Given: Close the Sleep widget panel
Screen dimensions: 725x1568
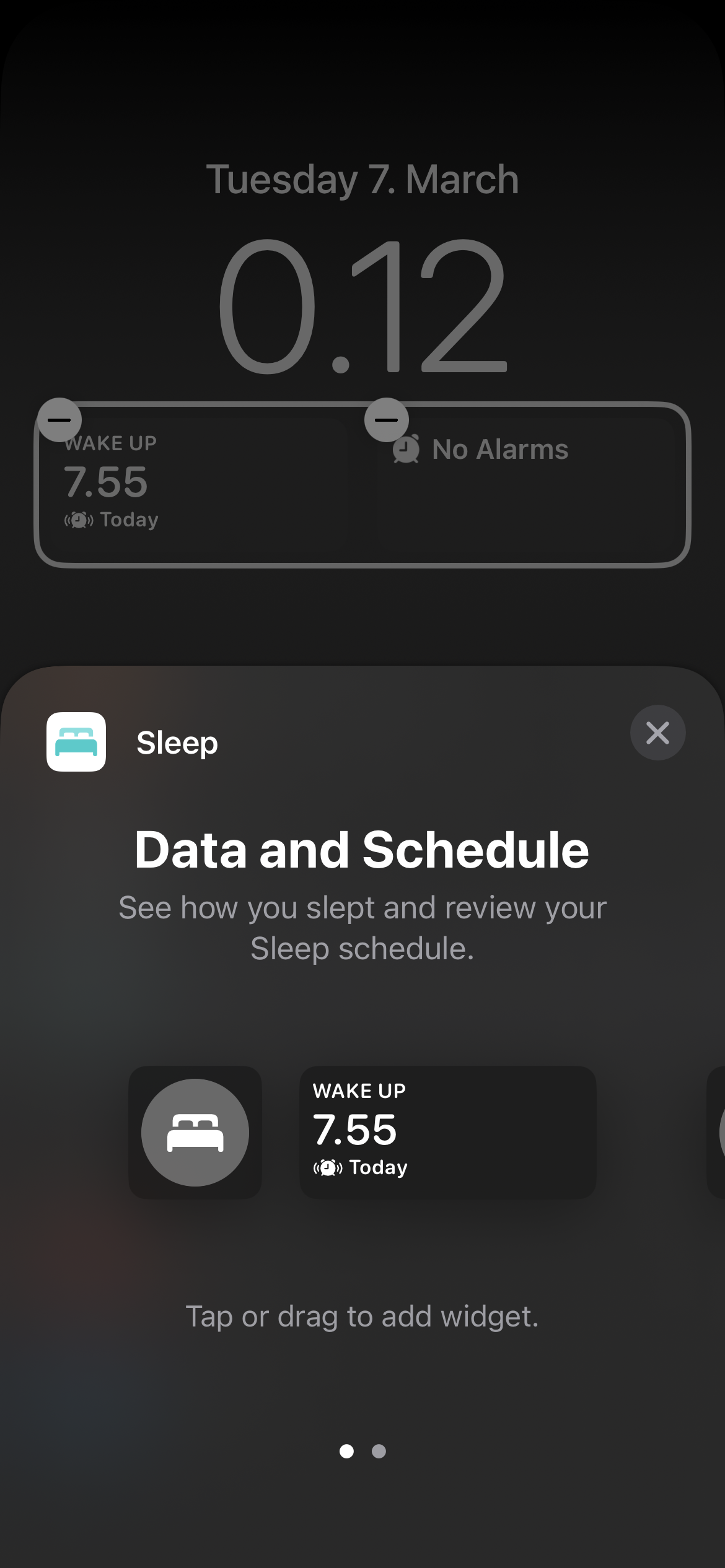Looking at the screenshot, I should (x=657, y=733).
